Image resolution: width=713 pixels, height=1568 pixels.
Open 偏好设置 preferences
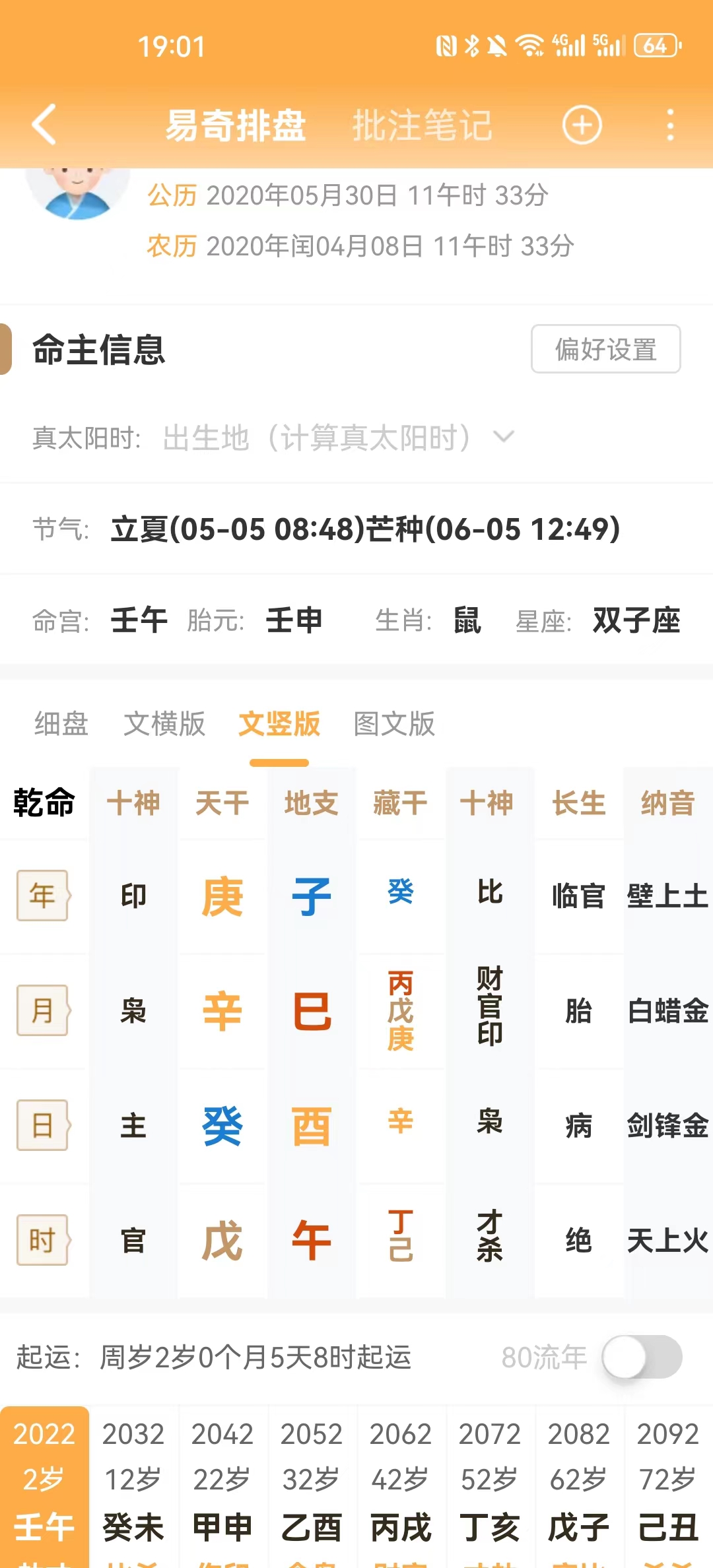coord(605,349)
